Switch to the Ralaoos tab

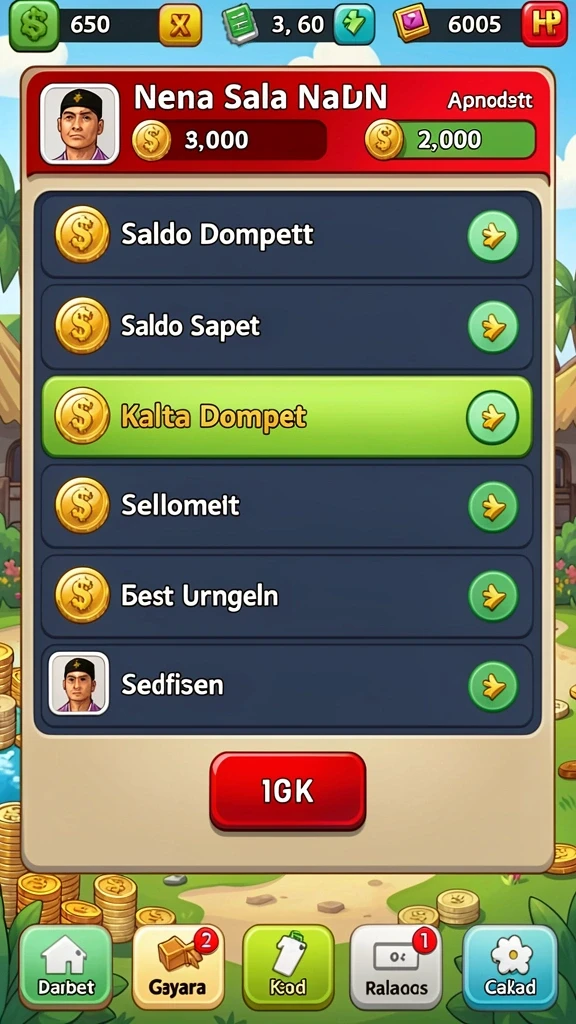tap(396, 967)
